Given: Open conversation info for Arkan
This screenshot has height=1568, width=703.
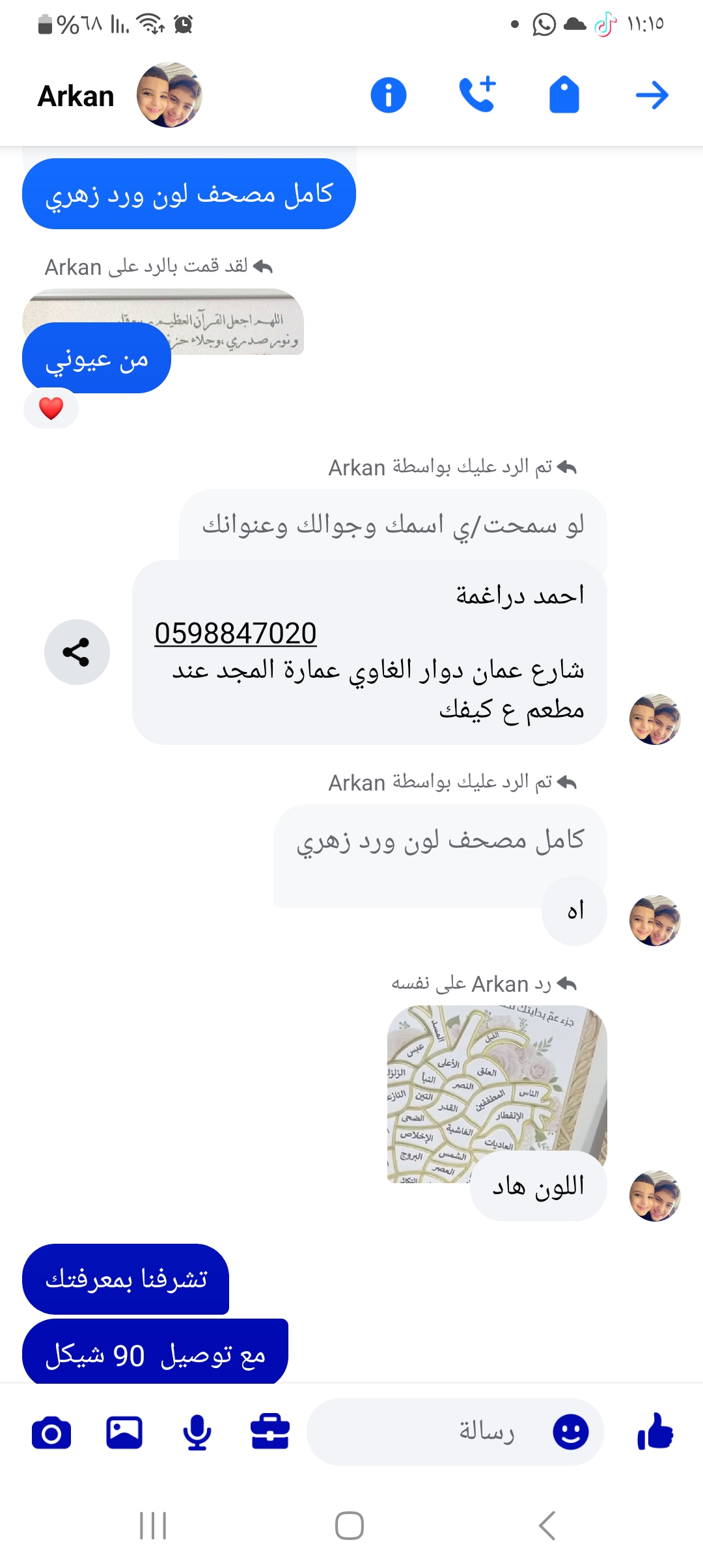Looking at the screenshot, I should 388,95.
